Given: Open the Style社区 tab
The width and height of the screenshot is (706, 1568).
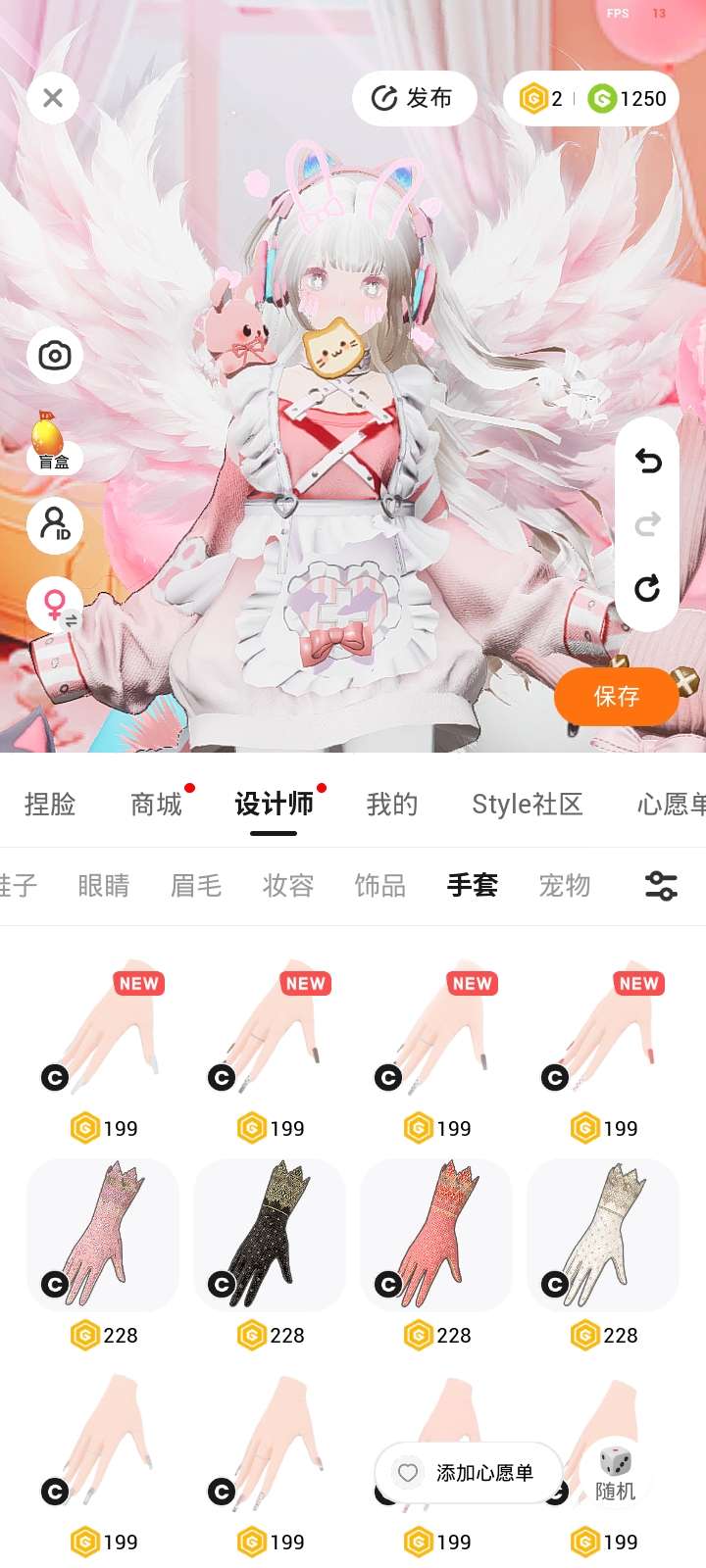Looking at the screenshot, I should point(527,805).
